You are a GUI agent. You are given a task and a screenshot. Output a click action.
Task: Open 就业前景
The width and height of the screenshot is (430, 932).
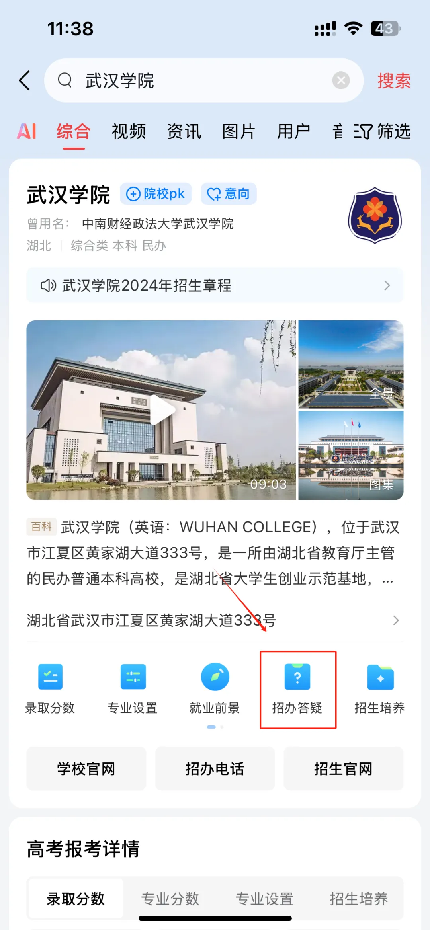coord(215,689)
